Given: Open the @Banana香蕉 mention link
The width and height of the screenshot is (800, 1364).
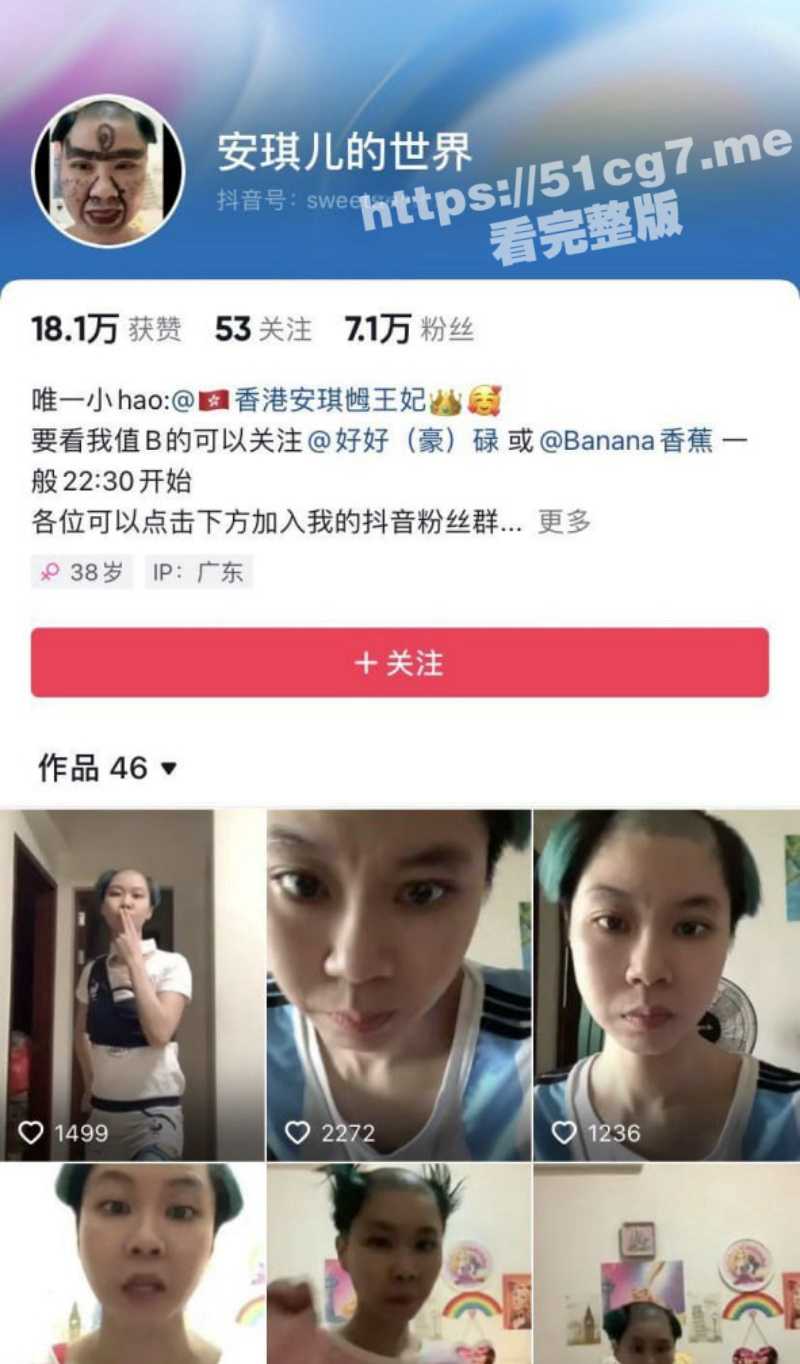Looking at the screenshot, I should [626, 441].
